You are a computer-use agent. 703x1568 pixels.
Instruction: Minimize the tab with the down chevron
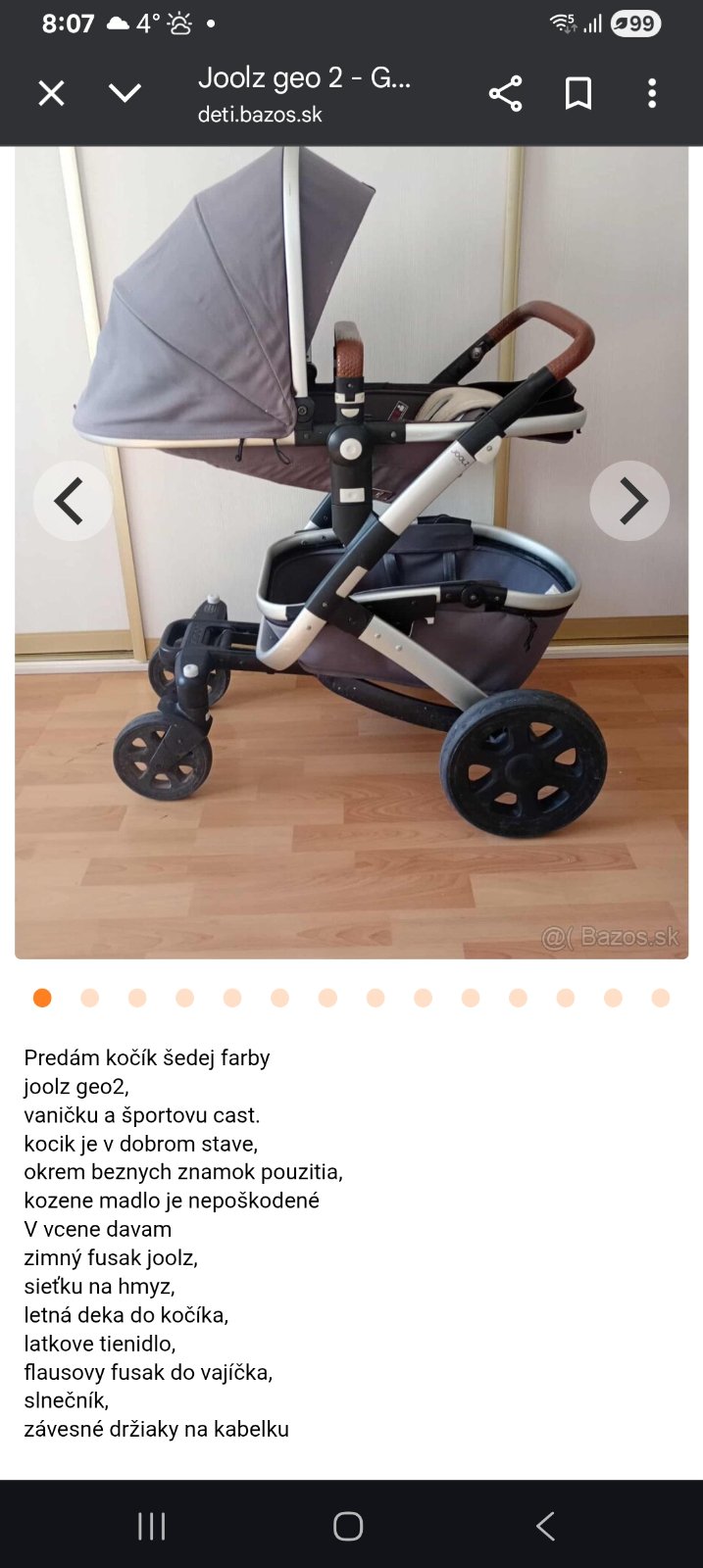pos(125,94)
